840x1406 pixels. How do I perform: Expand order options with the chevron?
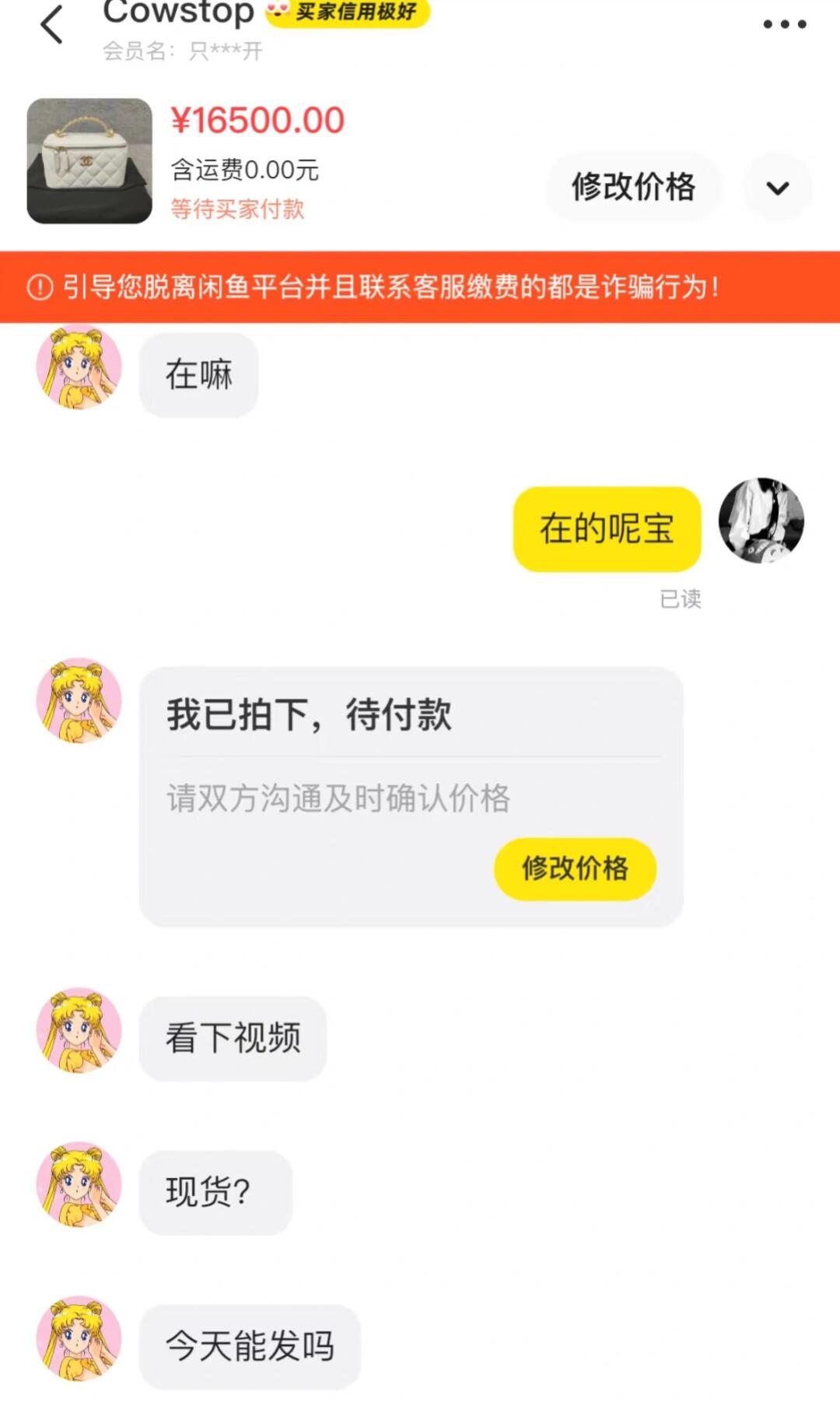778,188
